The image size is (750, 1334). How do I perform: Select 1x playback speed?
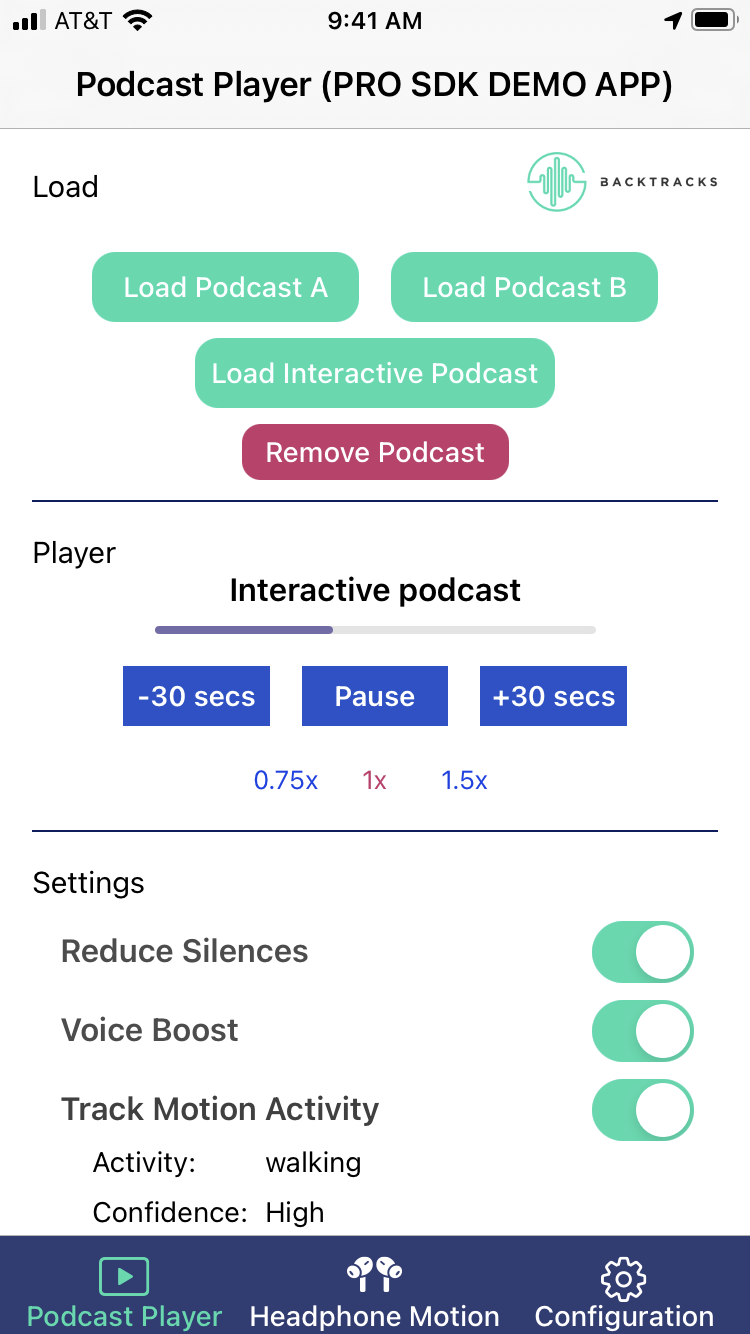point(375,781)
